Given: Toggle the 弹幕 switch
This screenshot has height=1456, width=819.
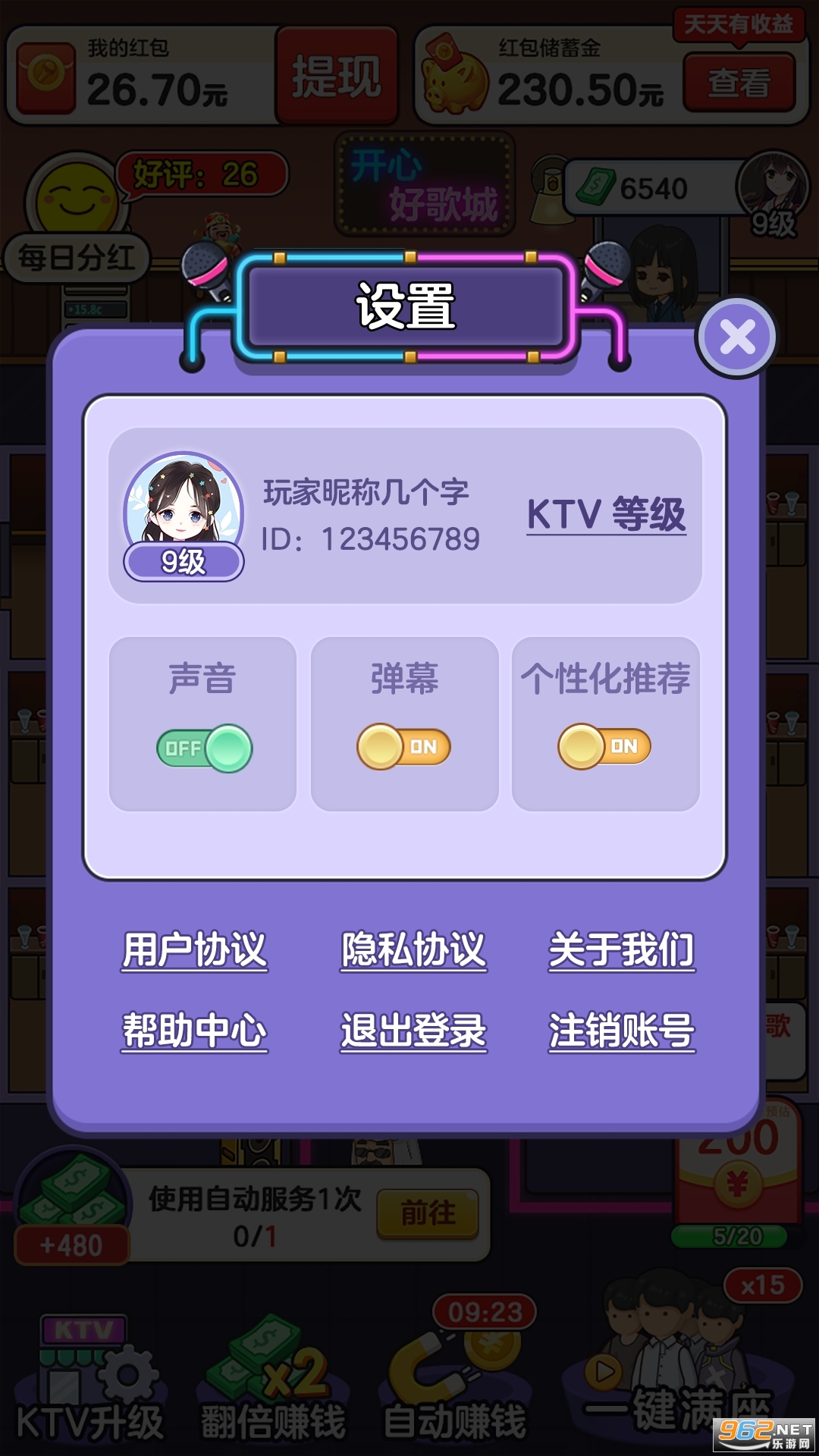Looking at the screenshot, I should [x=404, y=747].
